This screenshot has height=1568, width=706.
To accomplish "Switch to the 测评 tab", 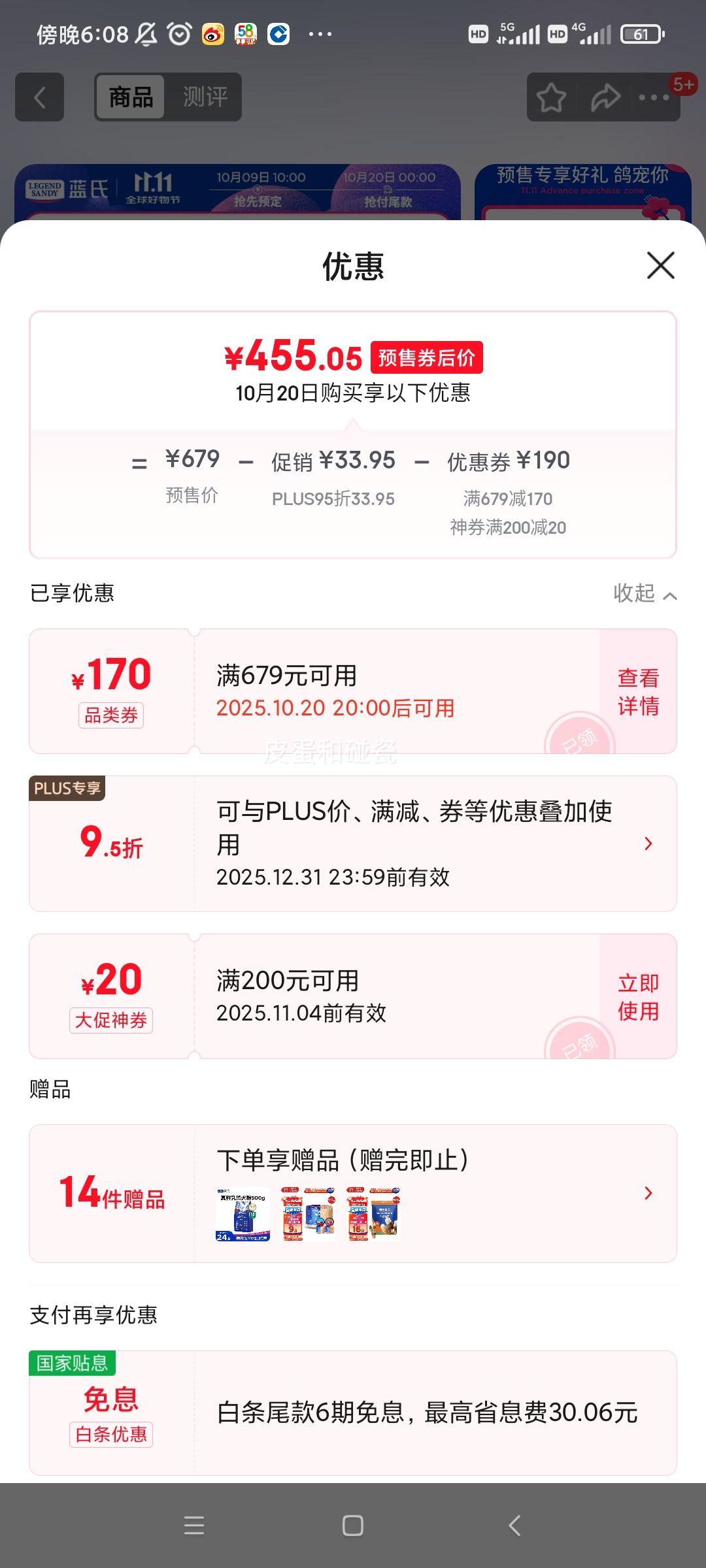I will [205, 97].
